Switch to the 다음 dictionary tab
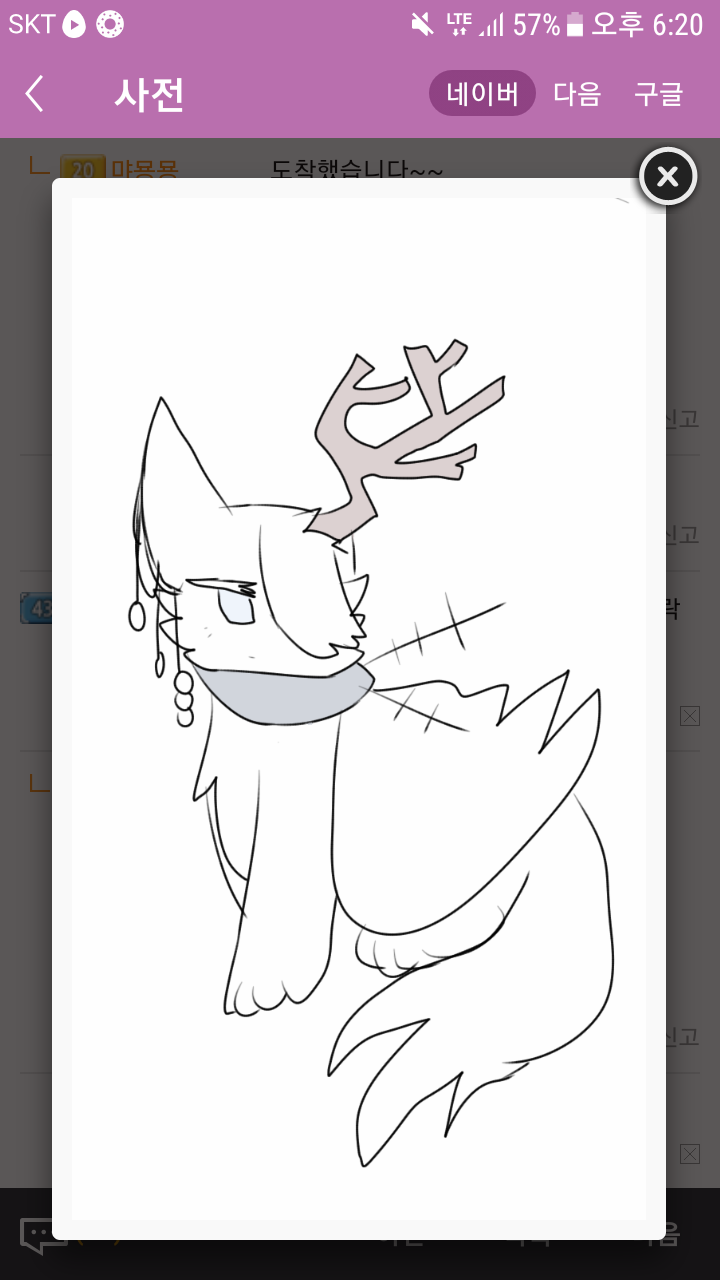Image resolution: width=720 pixels, height=1280 pixels. pyautogui.click(x=577, y=94)
